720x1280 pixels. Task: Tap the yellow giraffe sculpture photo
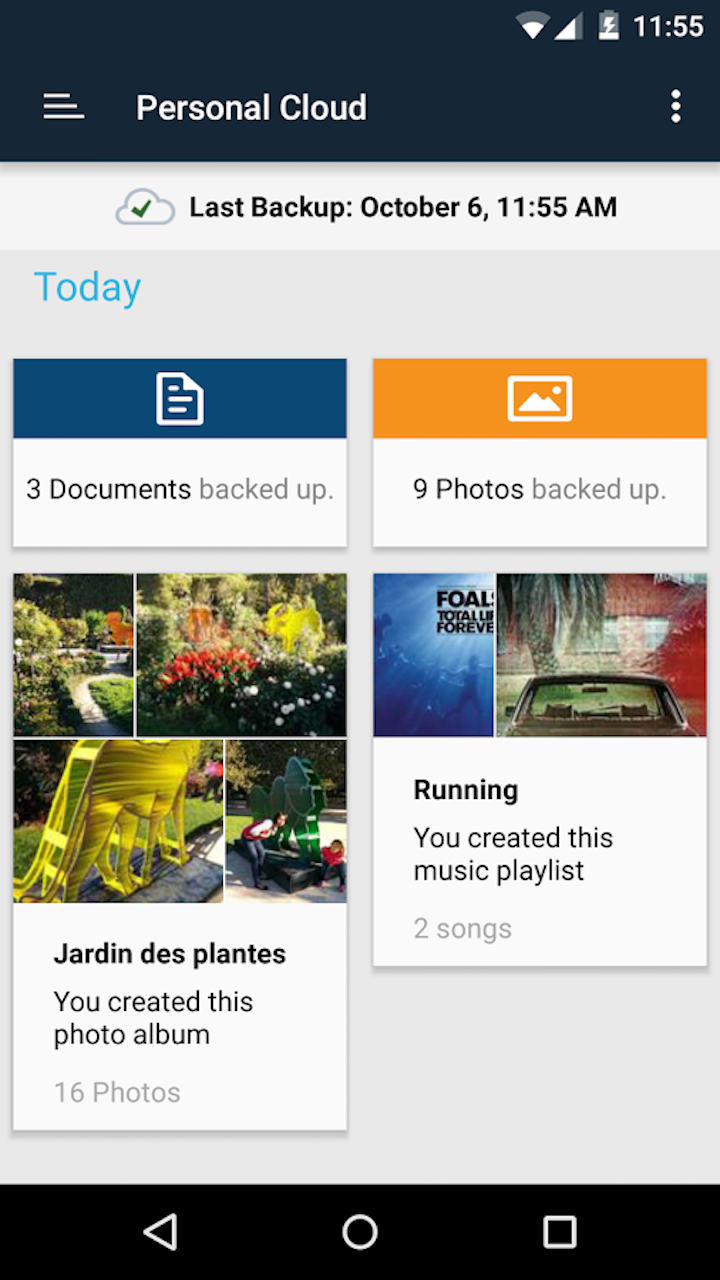click(117, 820)
